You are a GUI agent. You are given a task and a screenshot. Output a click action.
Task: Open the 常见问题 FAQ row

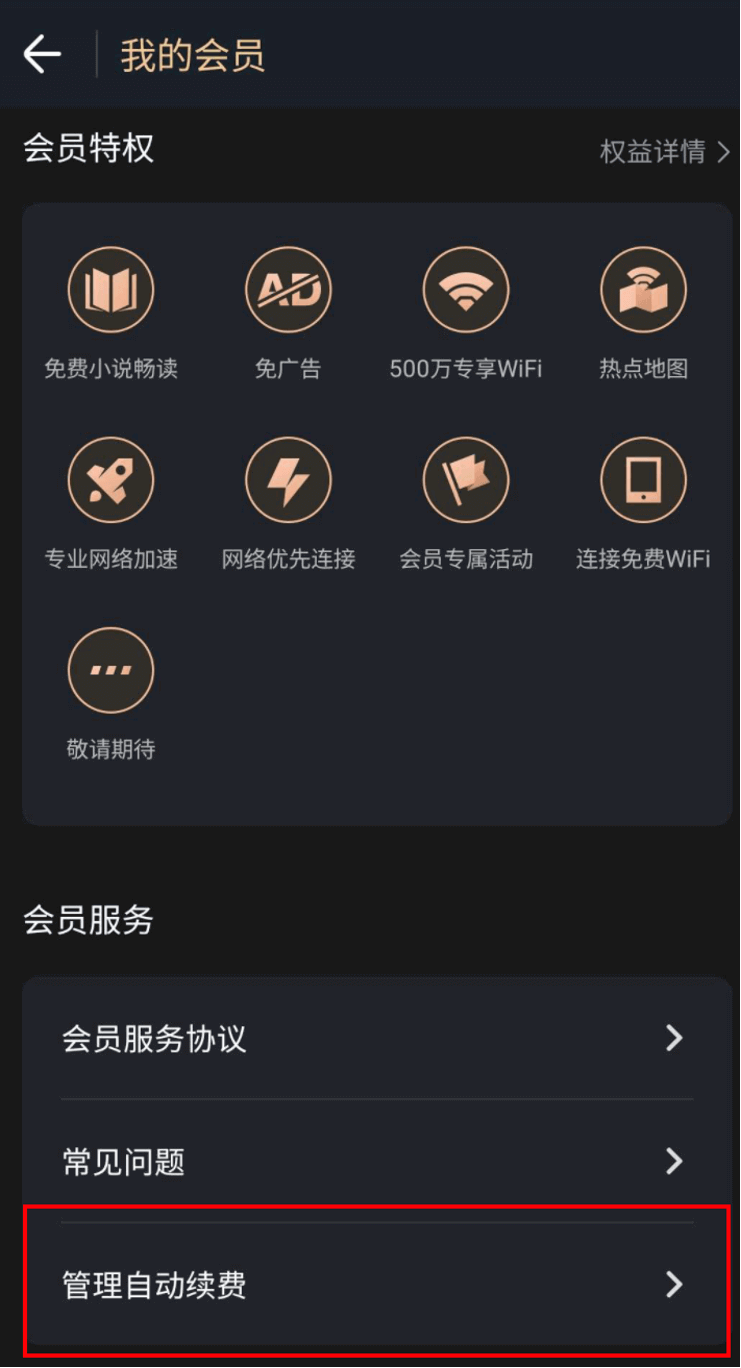(x=377, y=1161)
